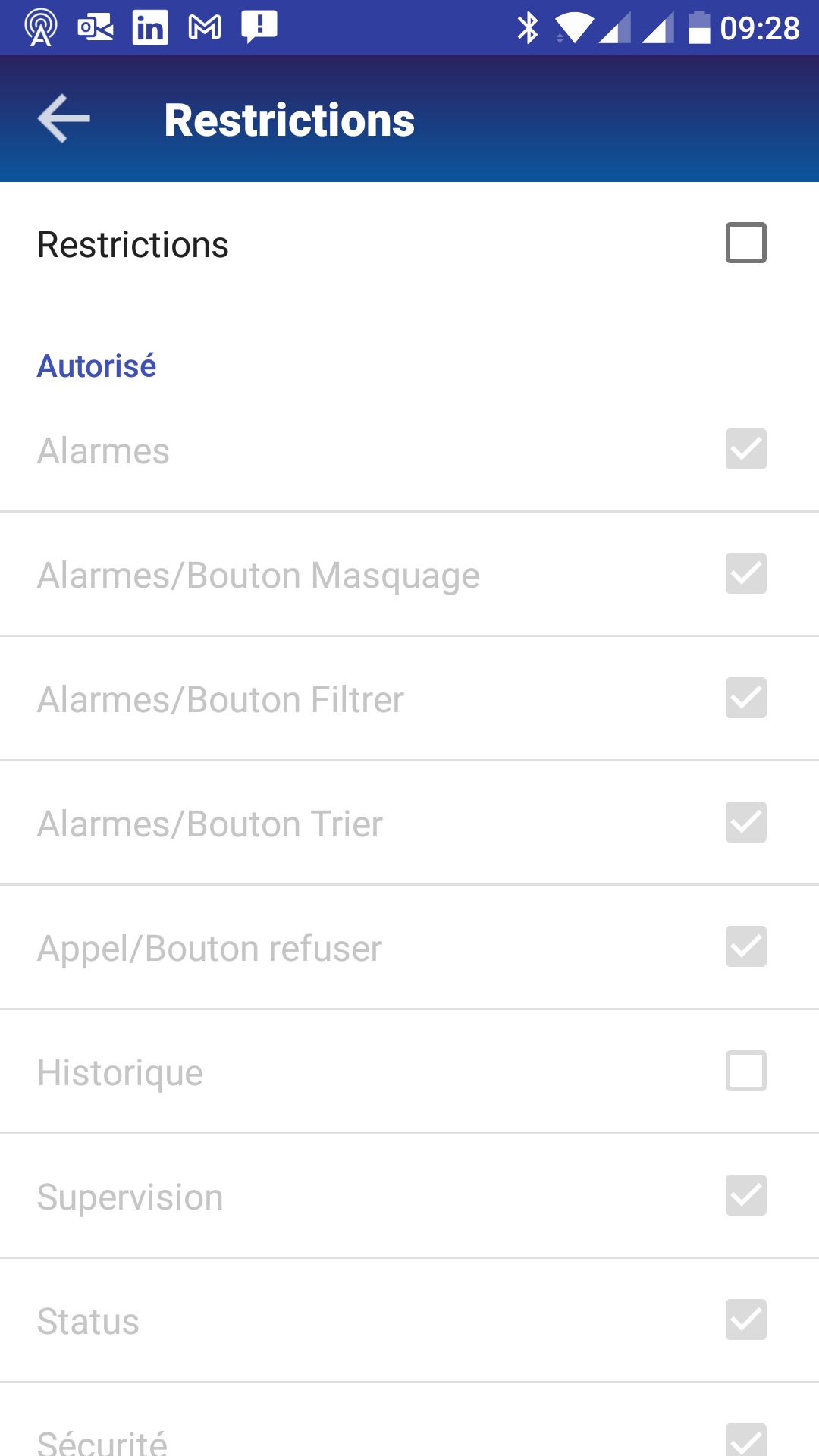Toggle the Alarmes/Bouton Filtrer checkbox

(745, 698)
